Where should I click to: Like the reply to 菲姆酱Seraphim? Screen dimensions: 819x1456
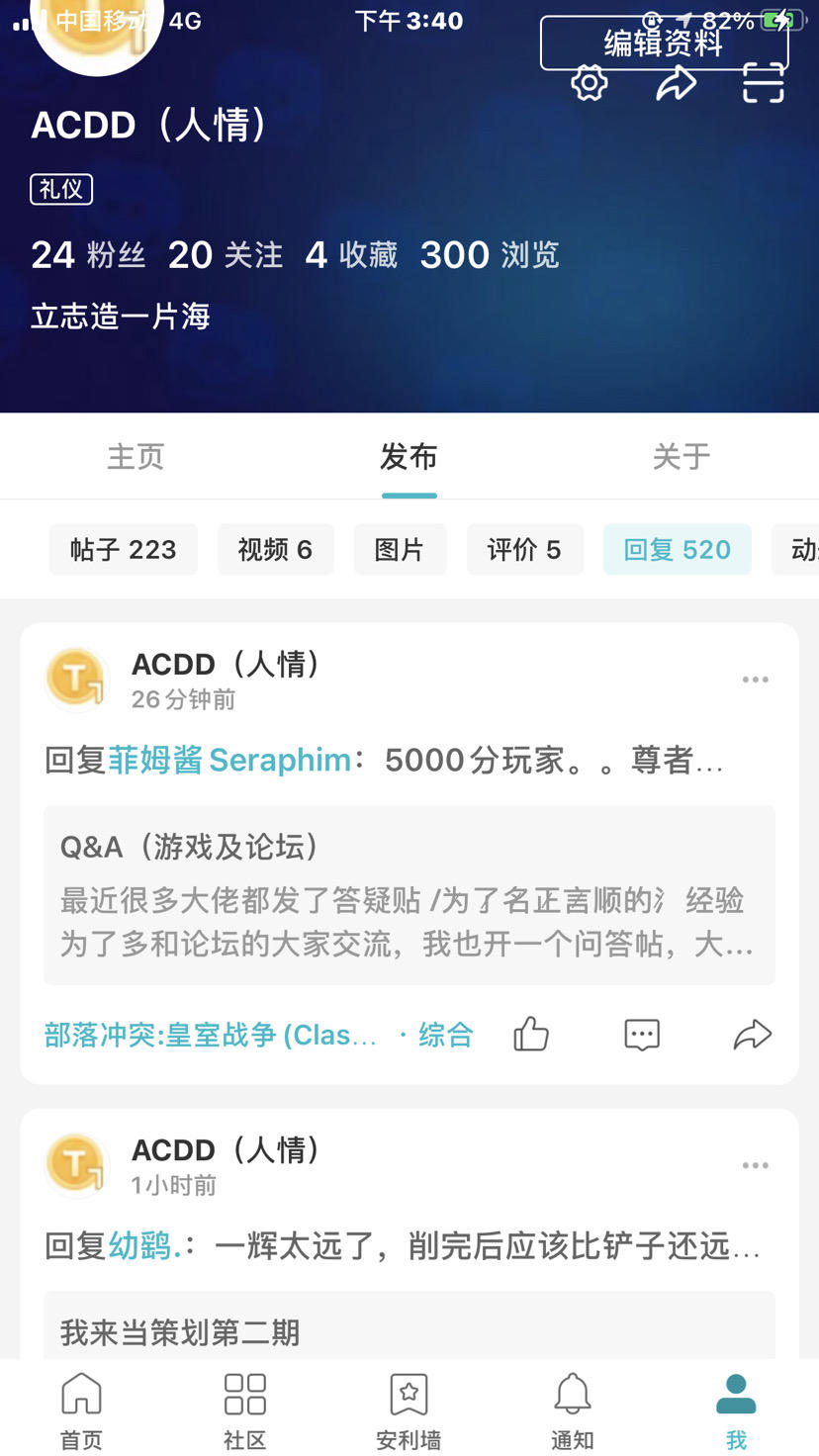click(531, 1035)
